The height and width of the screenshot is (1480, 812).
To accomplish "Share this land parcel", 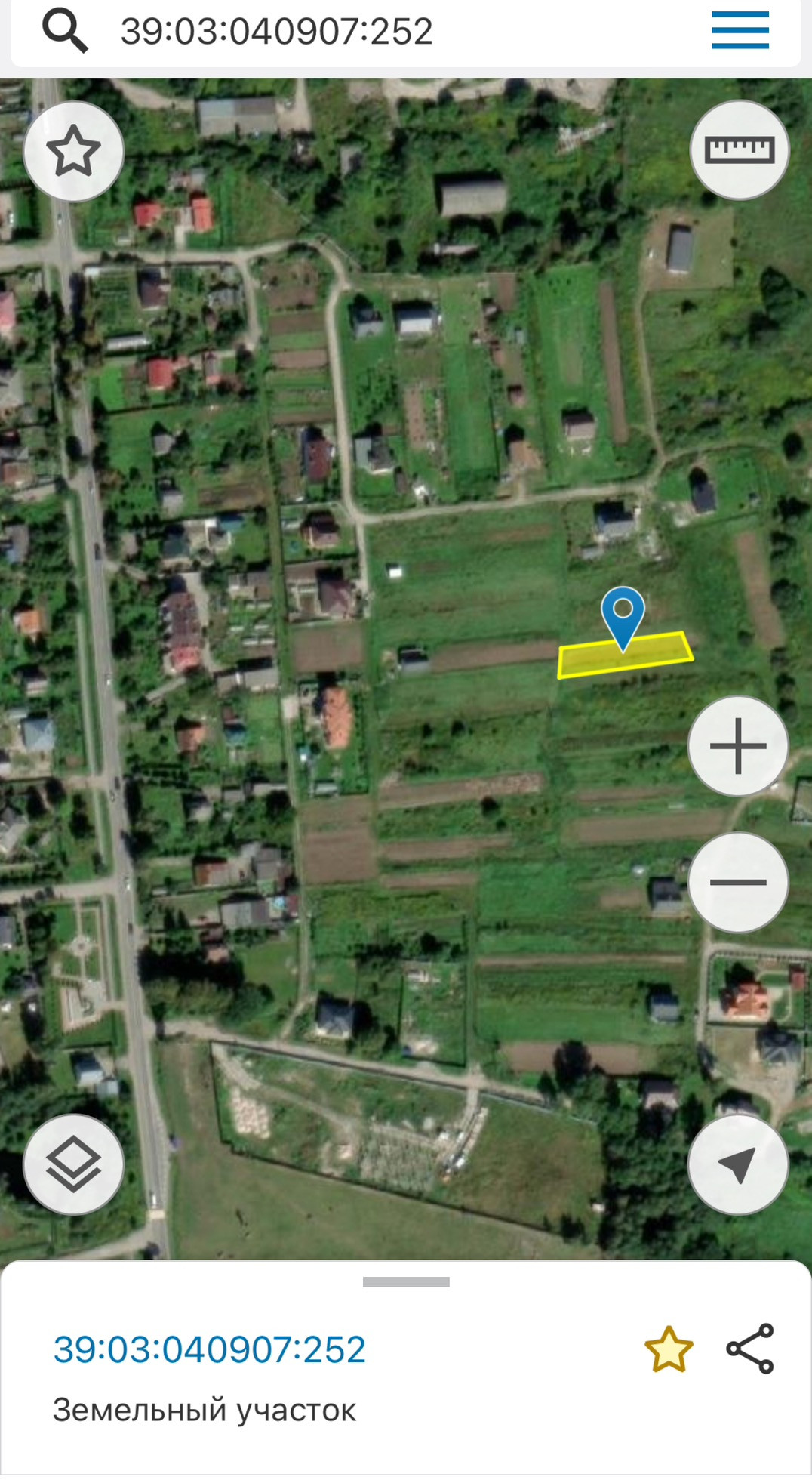I will click(750, 1348).
